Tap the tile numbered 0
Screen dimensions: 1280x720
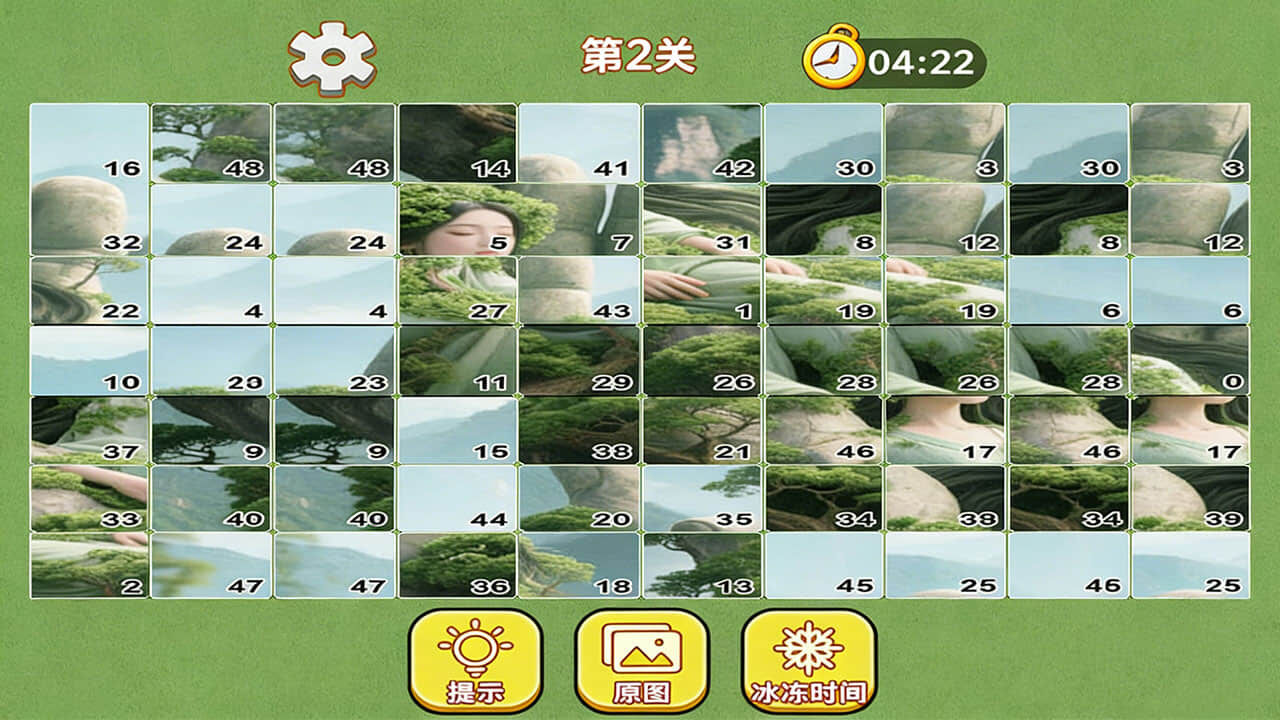(1190, 360)
